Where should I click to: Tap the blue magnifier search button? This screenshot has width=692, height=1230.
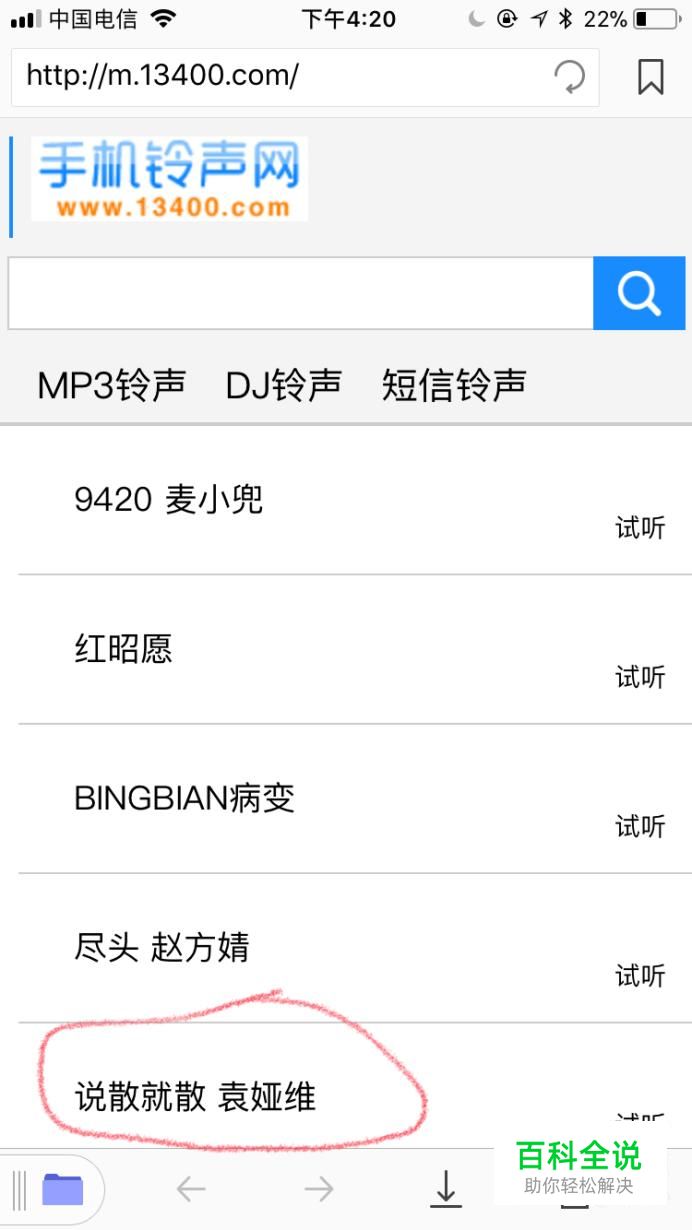tap(639, 293)
